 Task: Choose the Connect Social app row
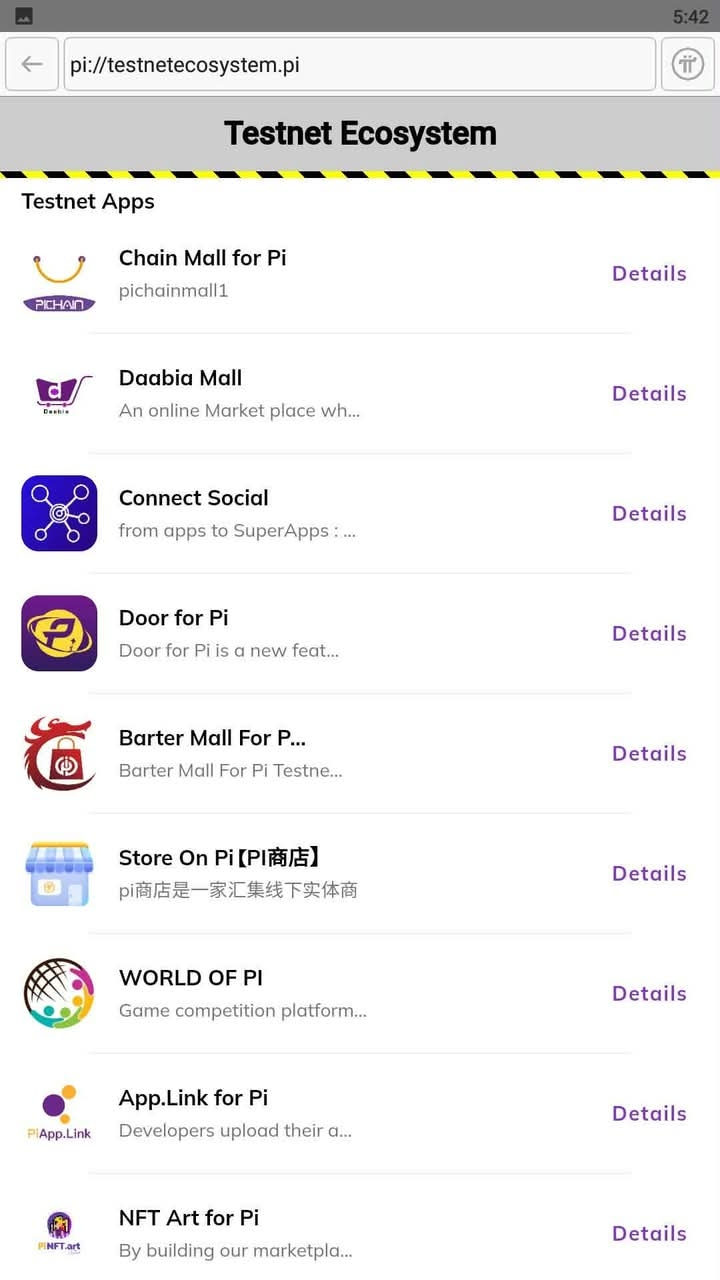coord(360,513)
